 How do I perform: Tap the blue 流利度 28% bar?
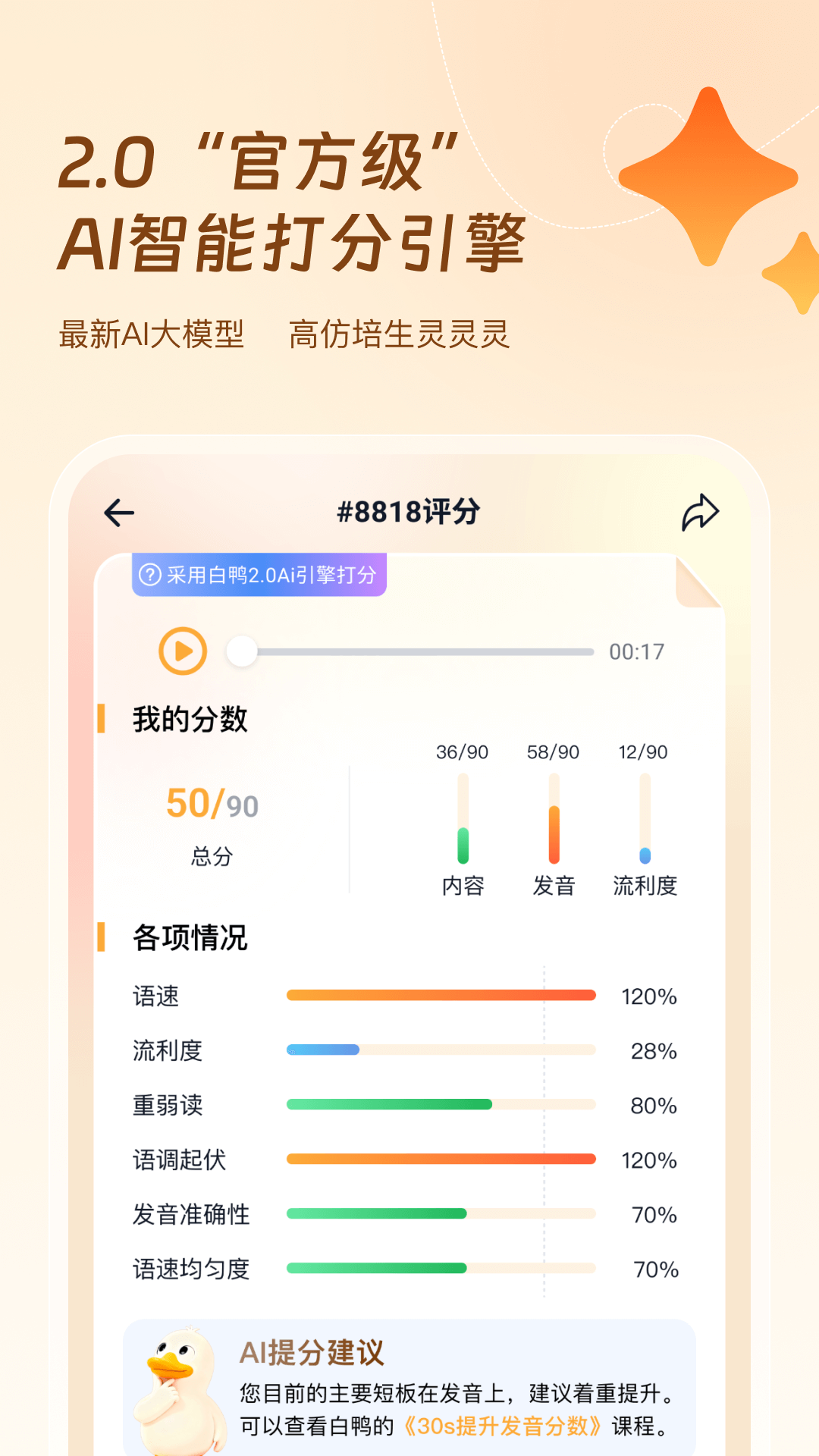tap(322, 1051)
